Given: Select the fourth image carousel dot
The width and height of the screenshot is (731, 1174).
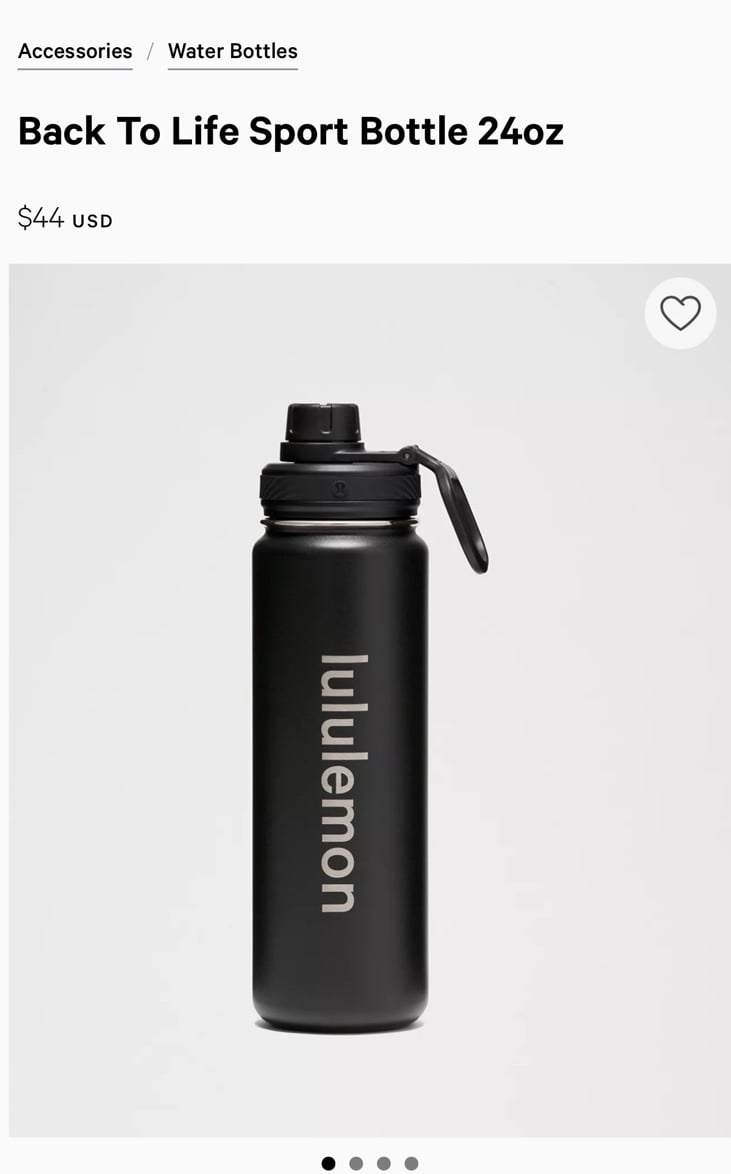Looking at the screenshot, I should [411, 1163].
